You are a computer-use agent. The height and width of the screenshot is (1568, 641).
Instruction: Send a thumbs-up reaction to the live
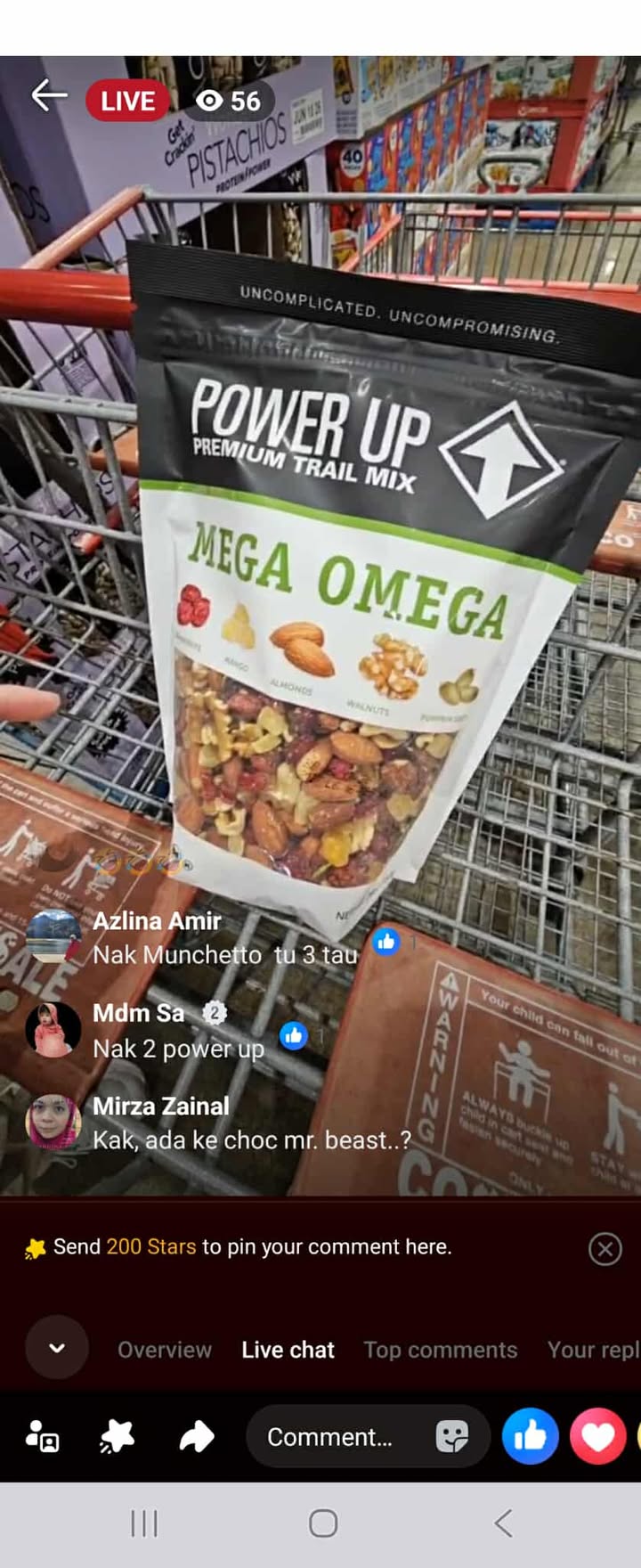tap(530, 1436)
